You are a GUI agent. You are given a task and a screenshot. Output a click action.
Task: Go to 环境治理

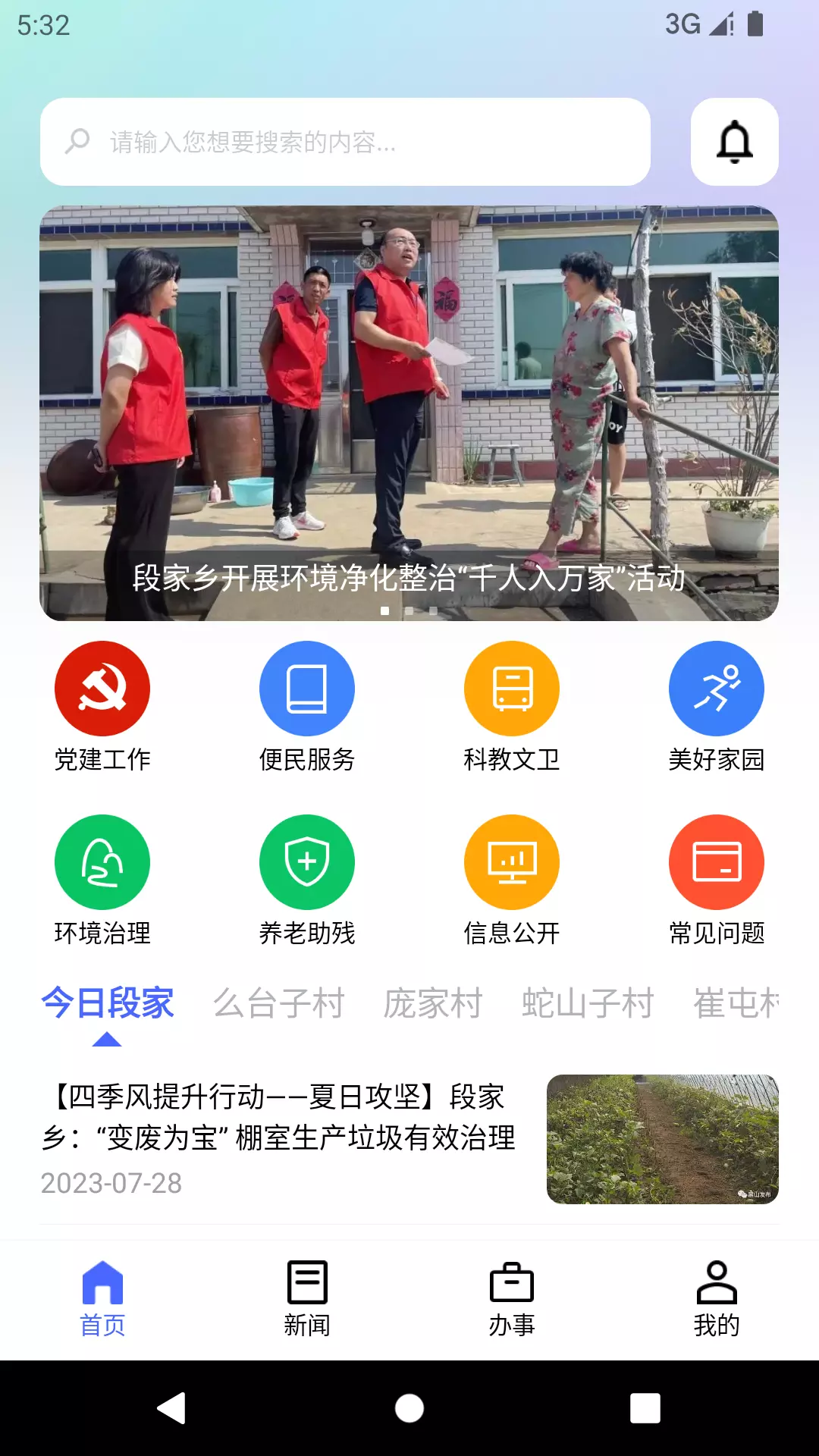pyautogui.click(x=102, y=880)
